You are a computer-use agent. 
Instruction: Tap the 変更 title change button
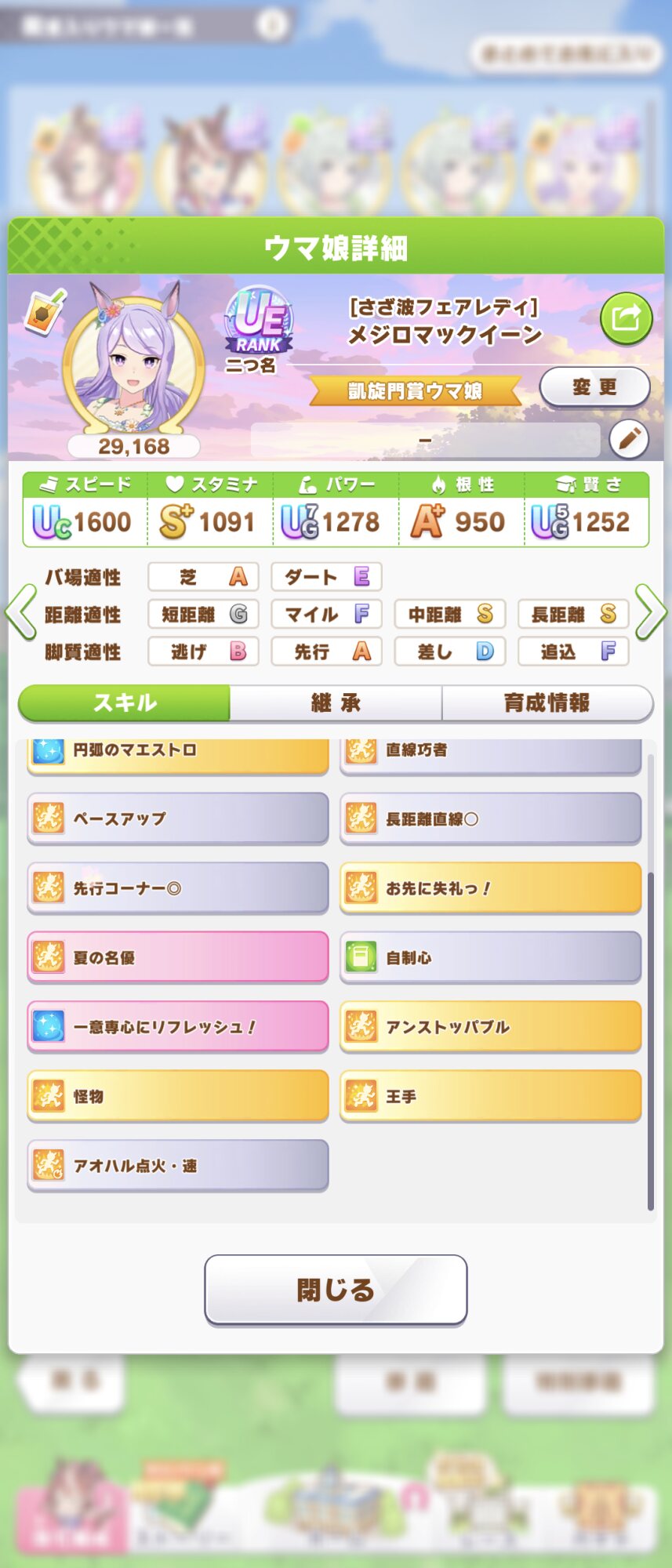(x=594, y=387)
